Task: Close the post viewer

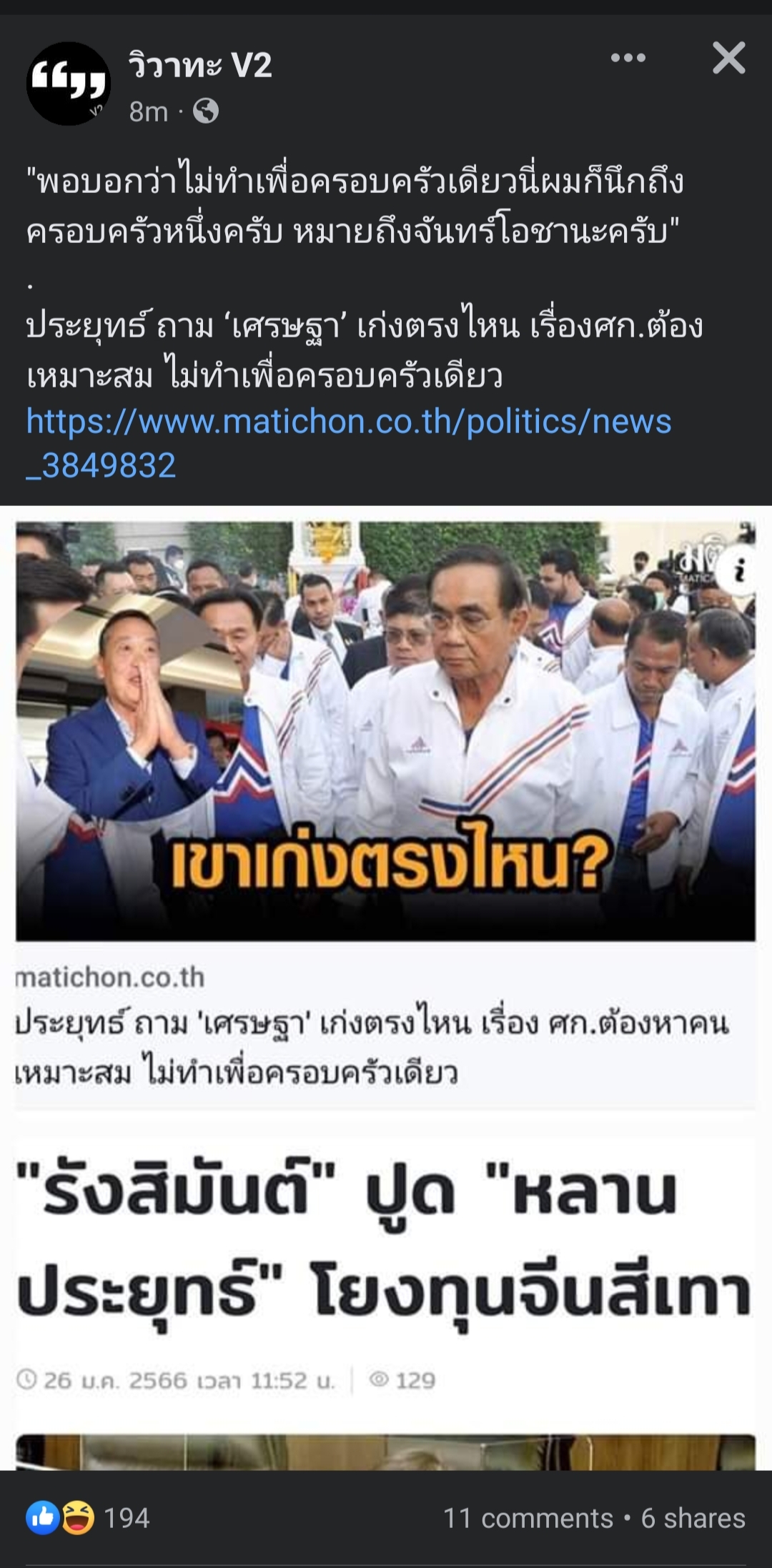Action: 728,59
